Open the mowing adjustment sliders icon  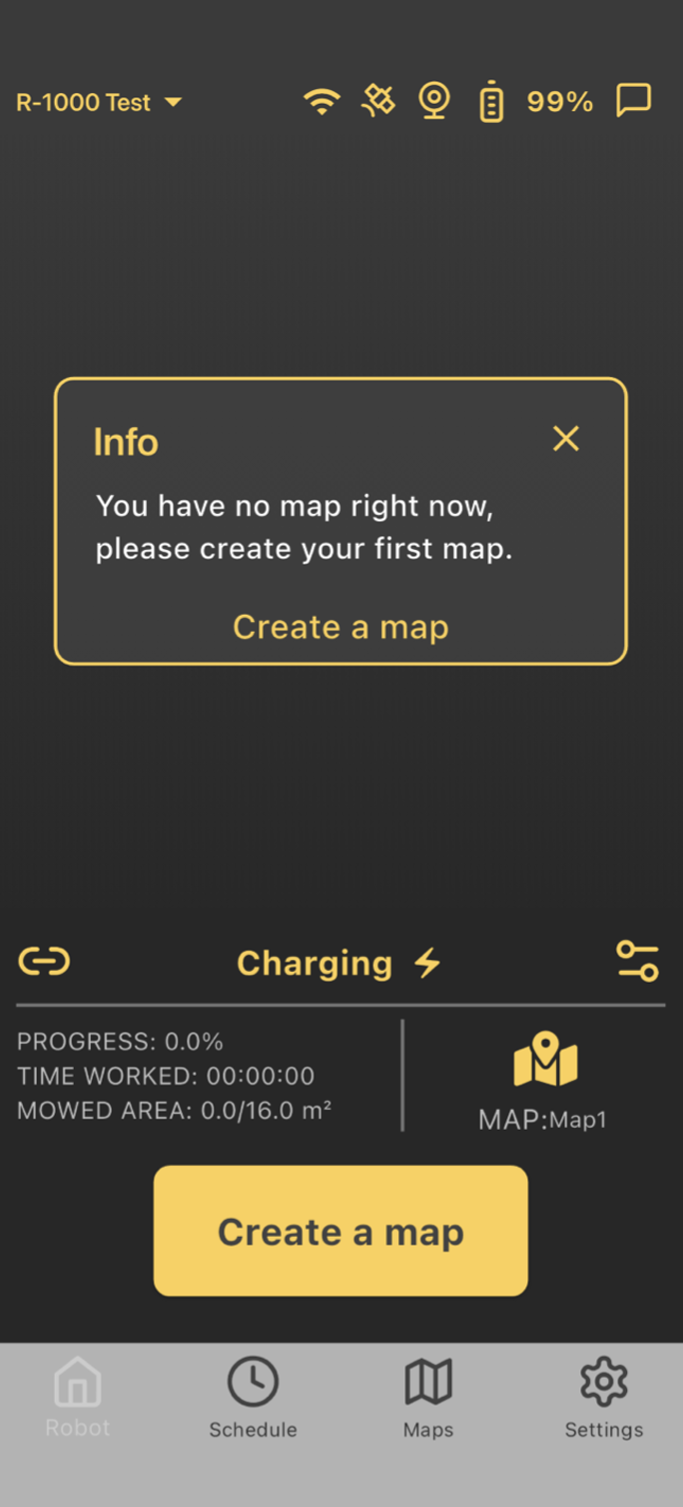[x=637, y=961]
